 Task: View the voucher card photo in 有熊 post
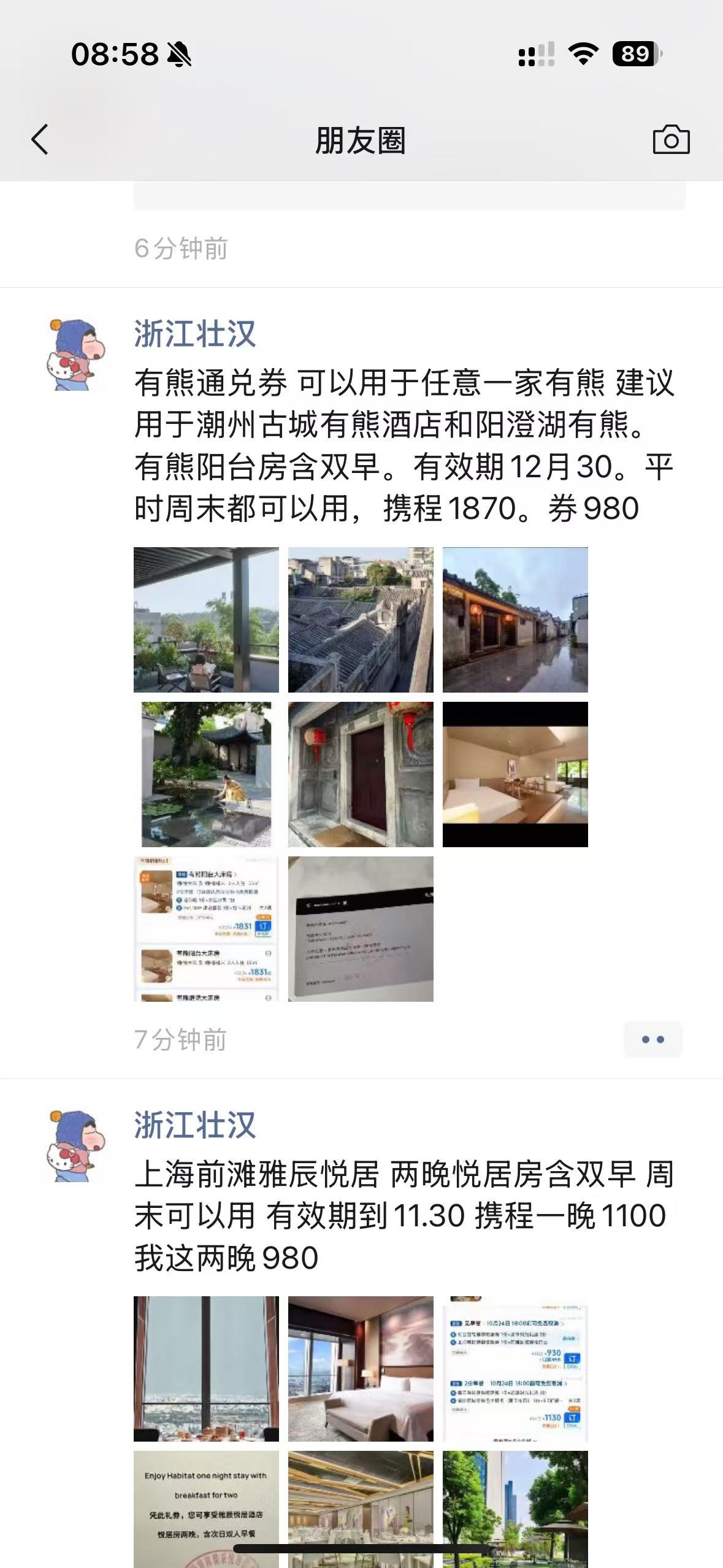tap(361, 929)
